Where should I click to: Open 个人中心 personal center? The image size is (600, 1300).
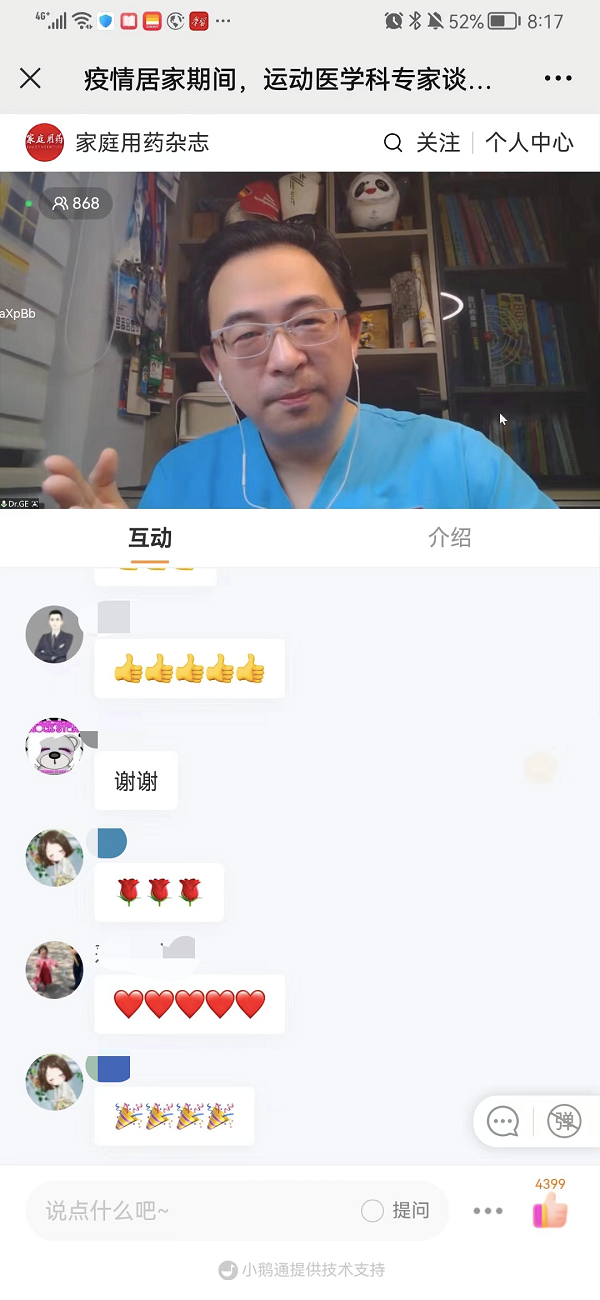pyautogui.click(x=529, y=143)
